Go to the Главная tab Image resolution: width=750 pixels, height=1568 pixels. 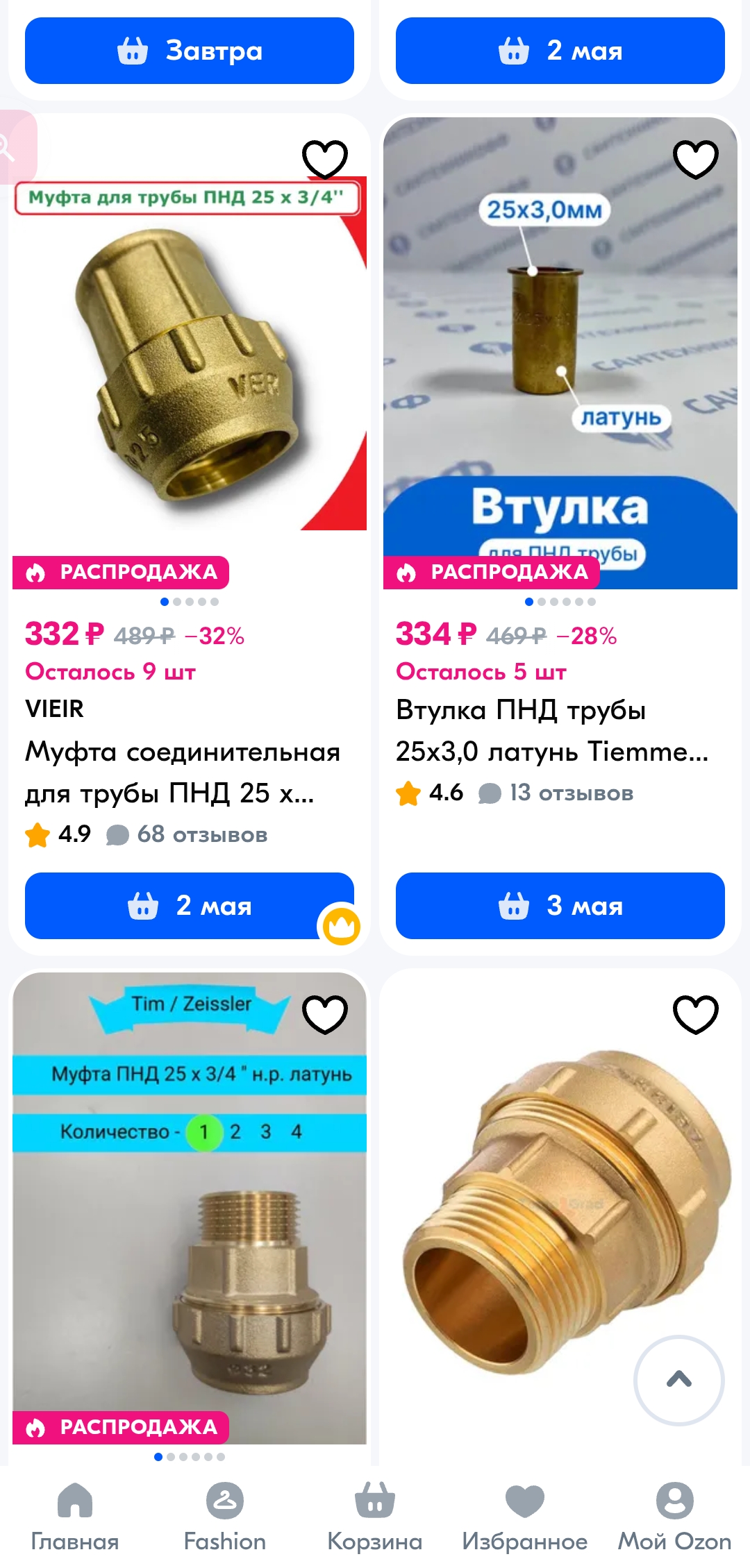pyautogui.click(x=75, y=1517)
